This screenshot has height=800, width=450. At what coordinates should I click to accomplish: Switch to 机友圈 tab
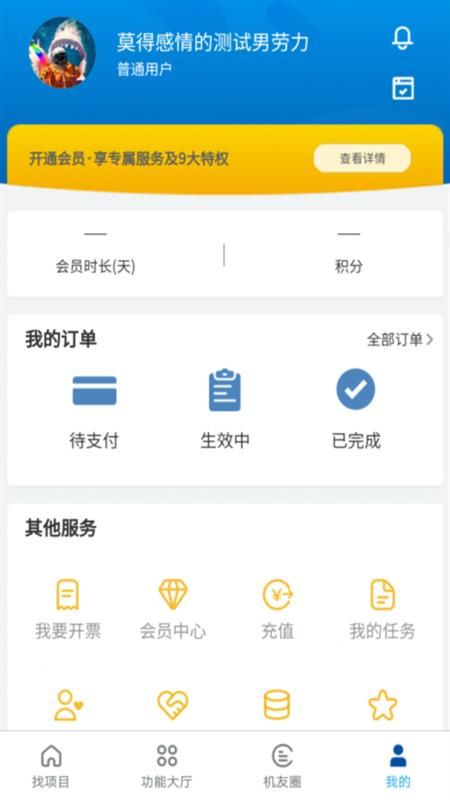pyautogui.click(x=282, y=766)
